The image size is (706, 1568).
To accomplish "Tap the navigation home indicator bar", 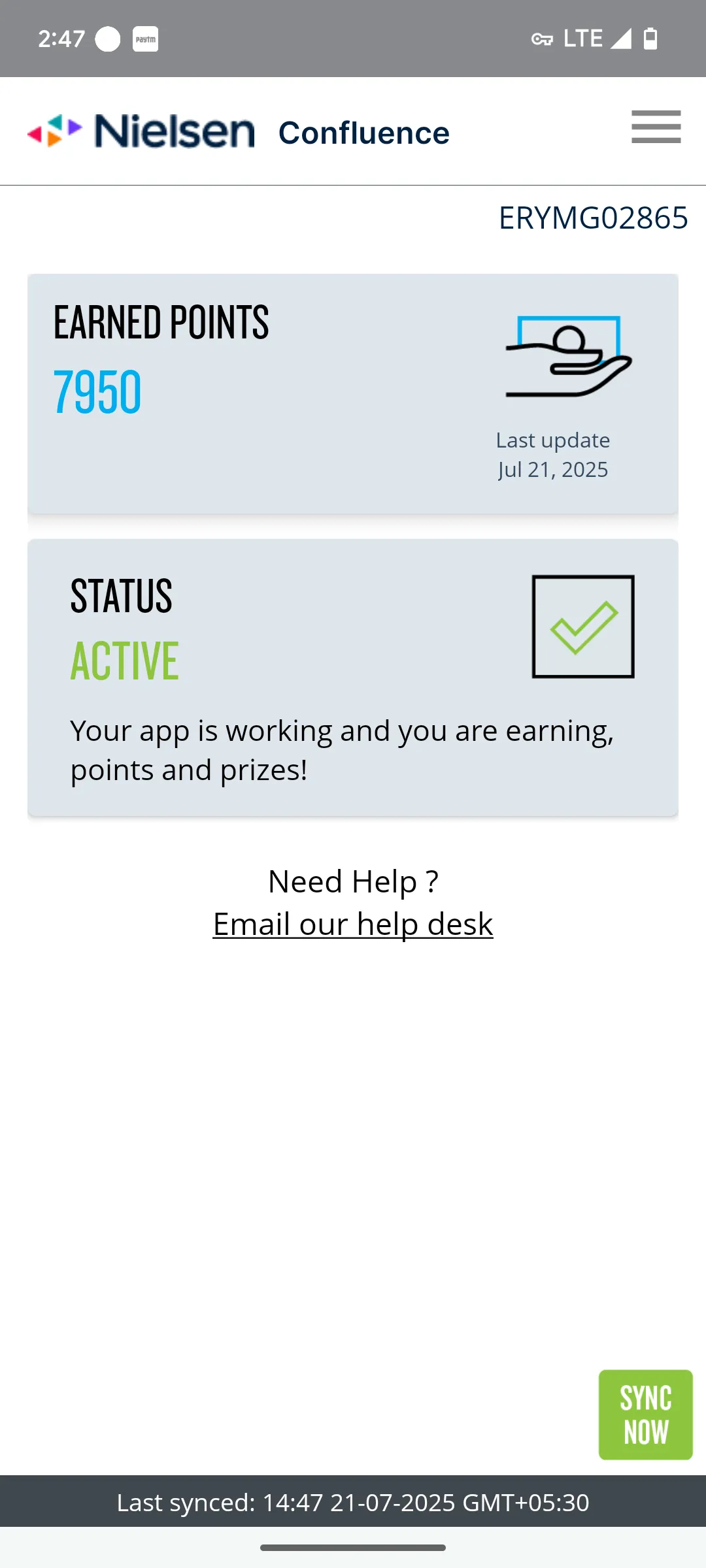I will [x=353, y=1547].
